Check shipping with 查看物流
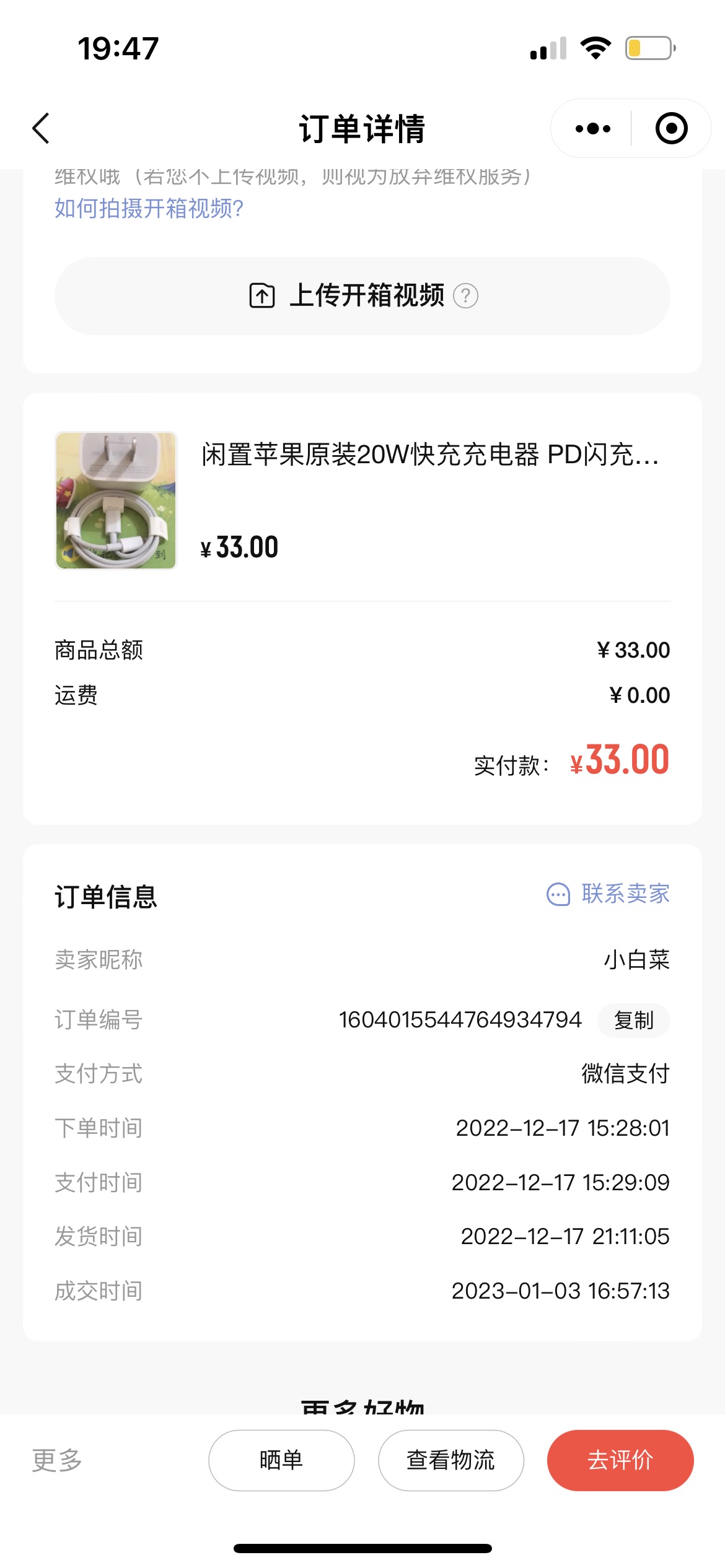 tap(450, 1460)
